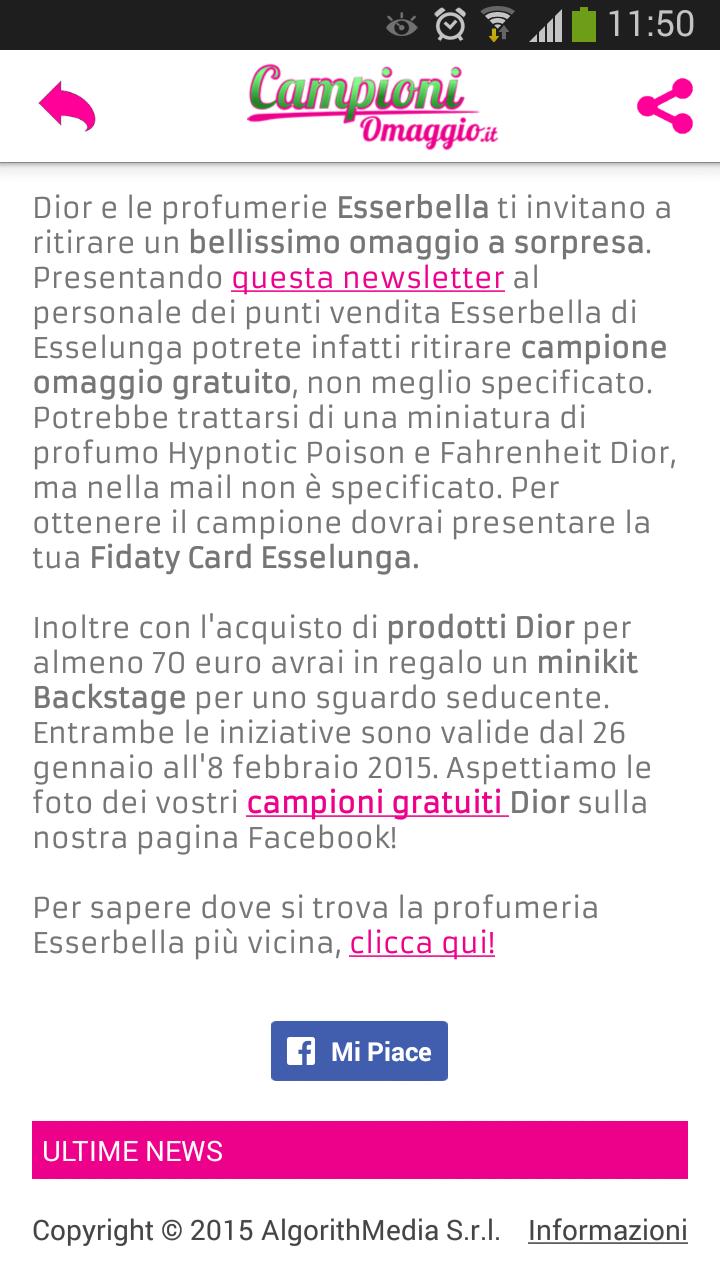Tap the 'clicca qui!' link
720x1280 pixels.
click(422, 943)
